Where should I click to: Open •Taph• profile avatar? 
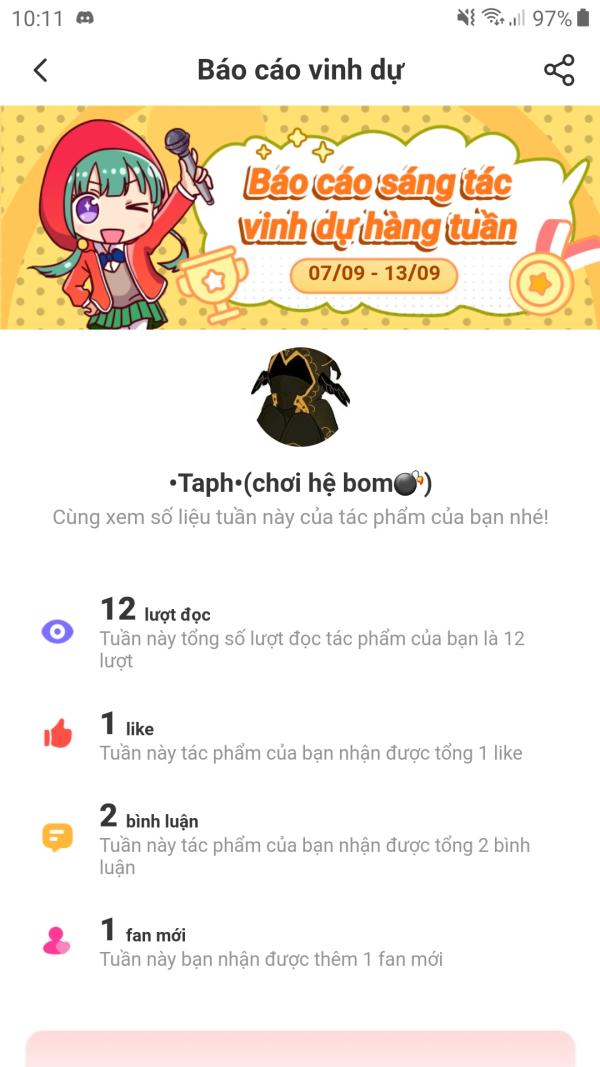[x=300, y=397]
